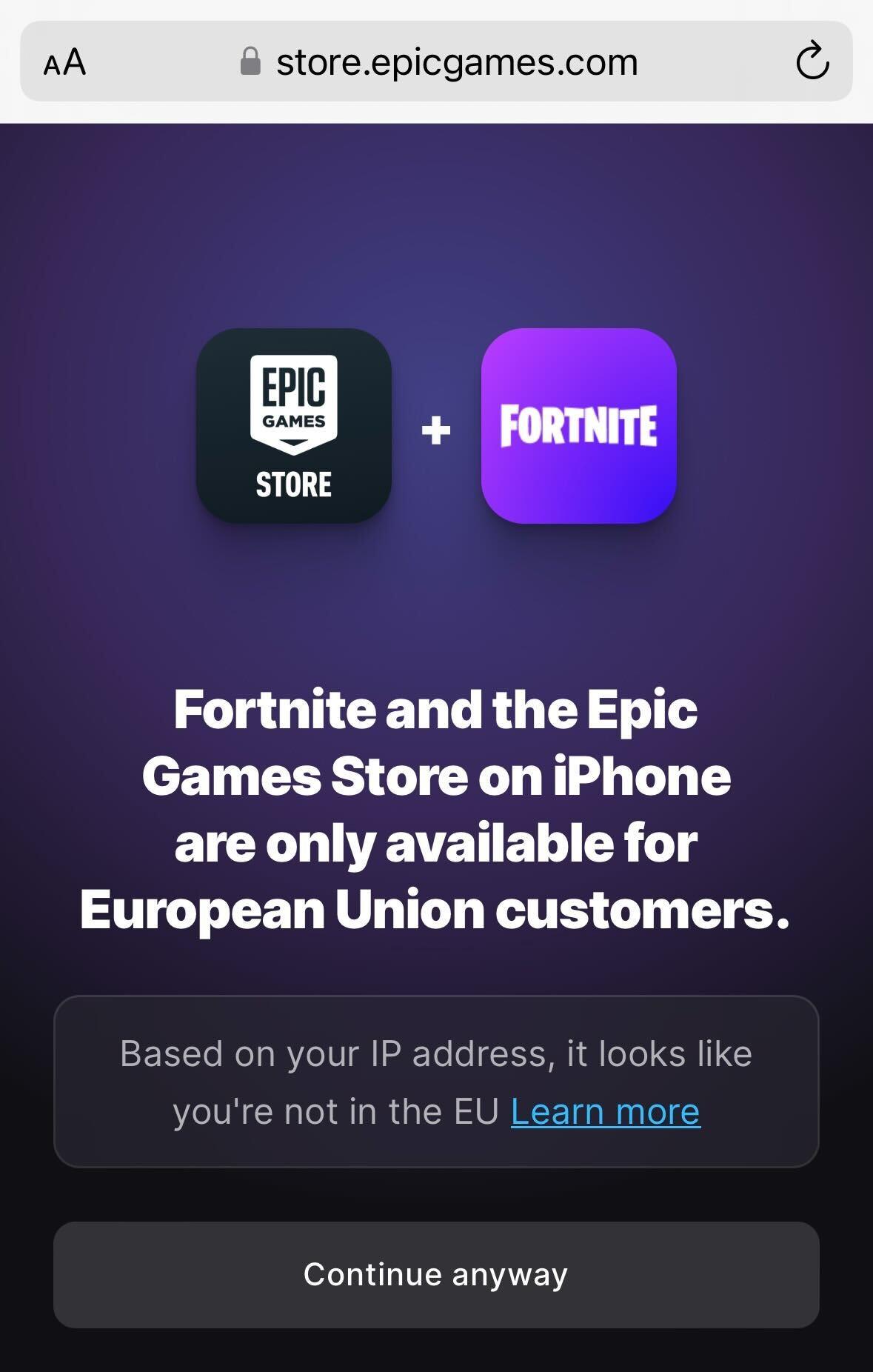Edit the store.epicgames.com address bar
The height and width of the screenshot is (1372, 873).
(x=456, y=62)
